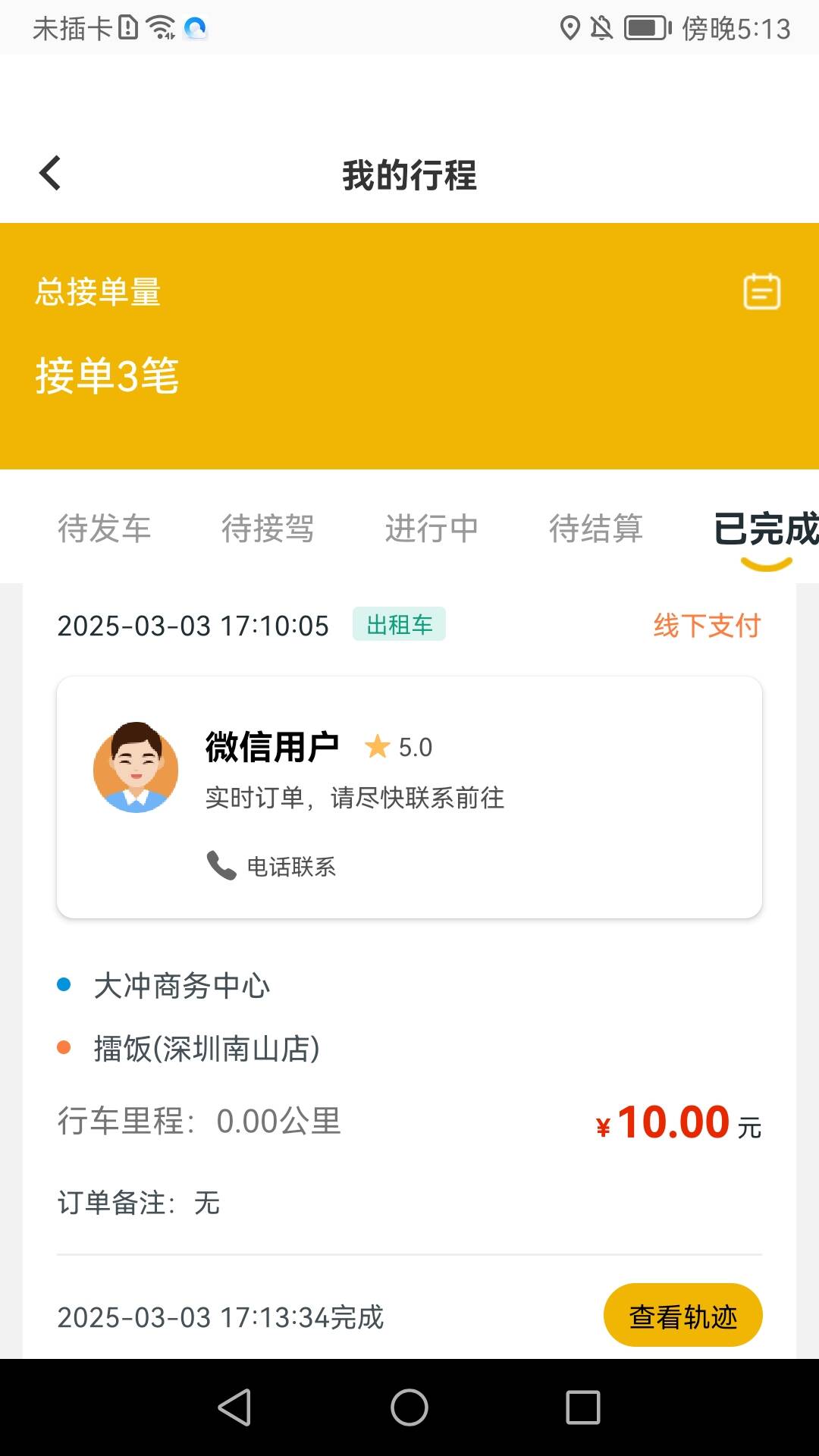The height and width of the screenshot is (1456, 819).
Task: Tap the blue pickup location dot
Action: [x=64, y=985]
